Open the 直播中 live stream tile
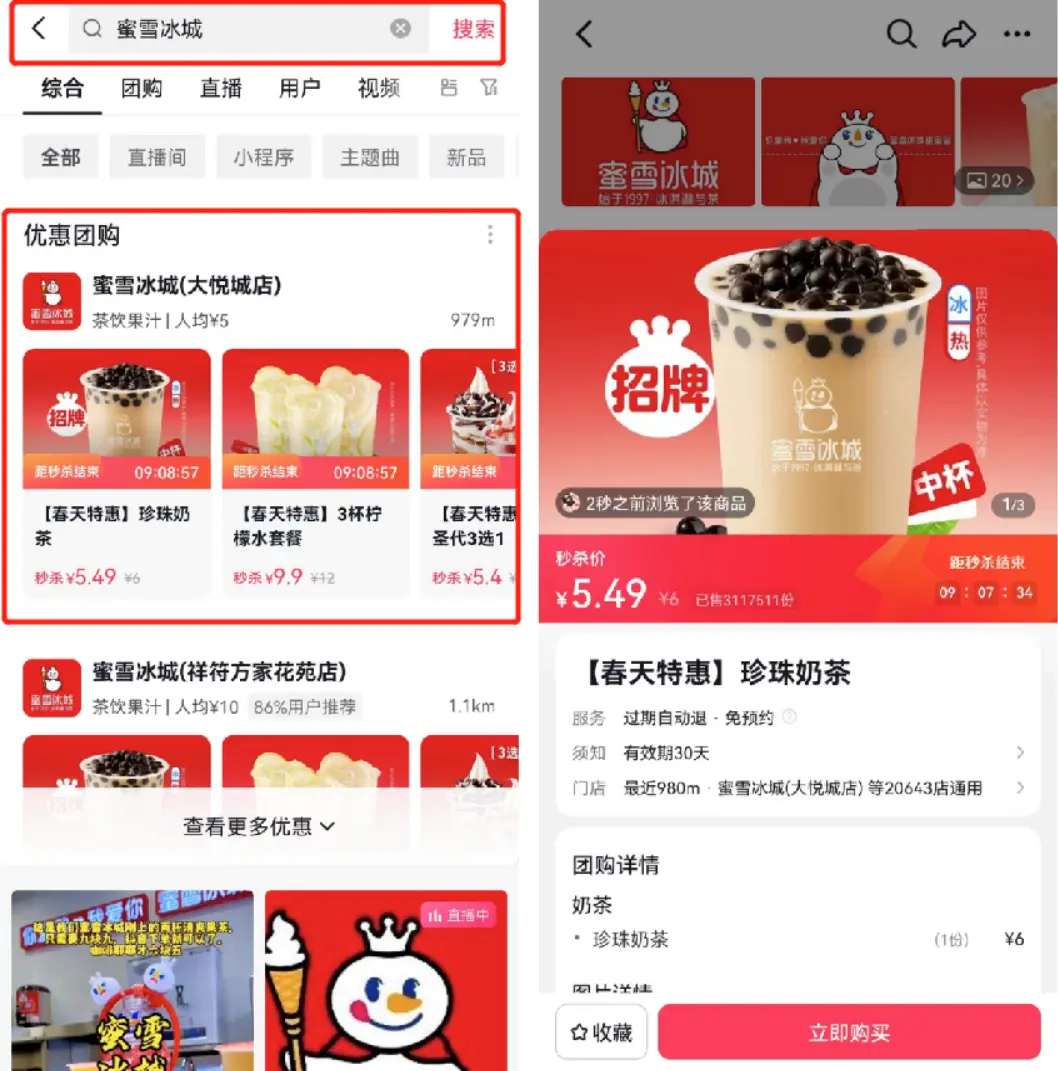The image size is (1058, 1071). [386, 980]
